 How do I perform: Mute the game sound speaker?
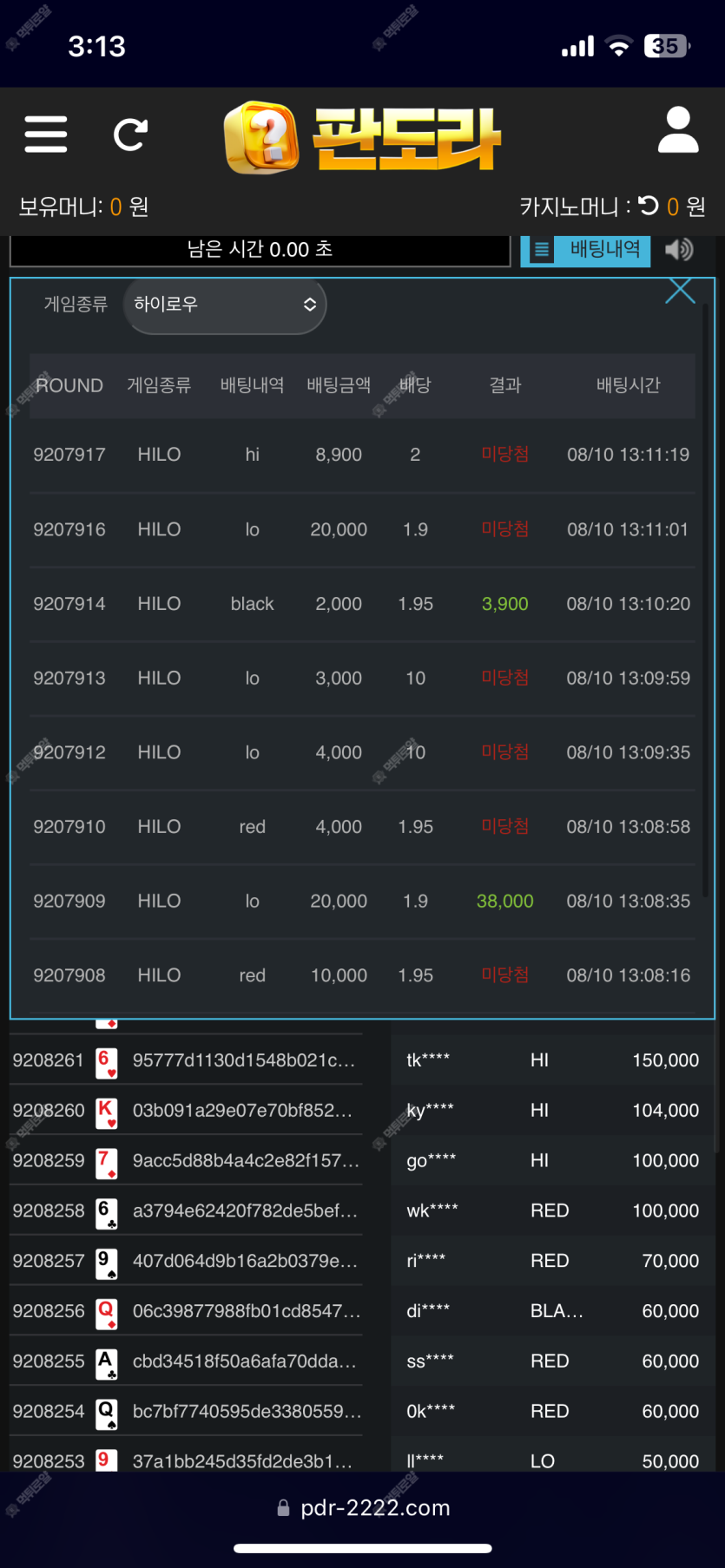point(679,250)
